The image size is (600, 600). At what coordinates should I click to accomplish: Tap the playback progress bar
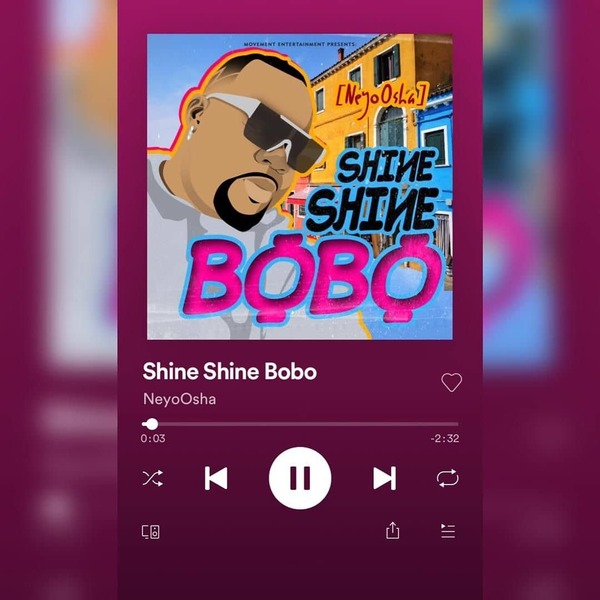[x=300, y=424]
